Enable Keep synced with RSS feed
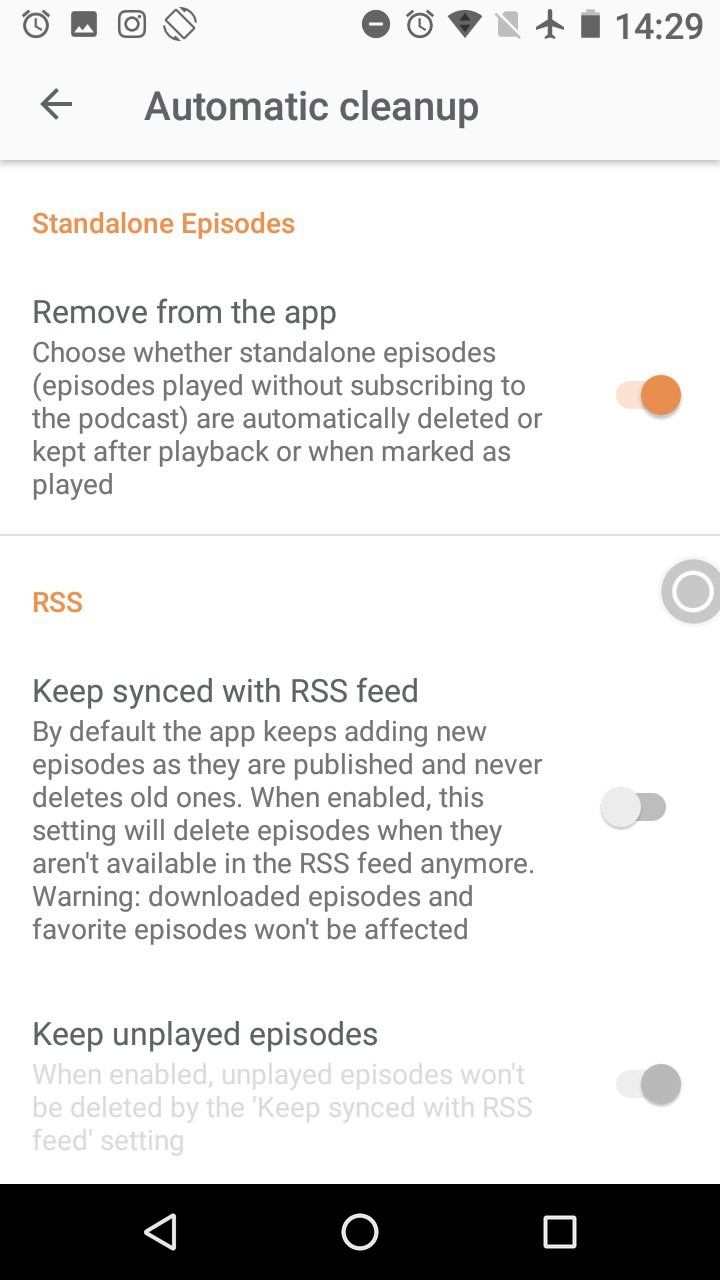 click(x=634, y=807)
